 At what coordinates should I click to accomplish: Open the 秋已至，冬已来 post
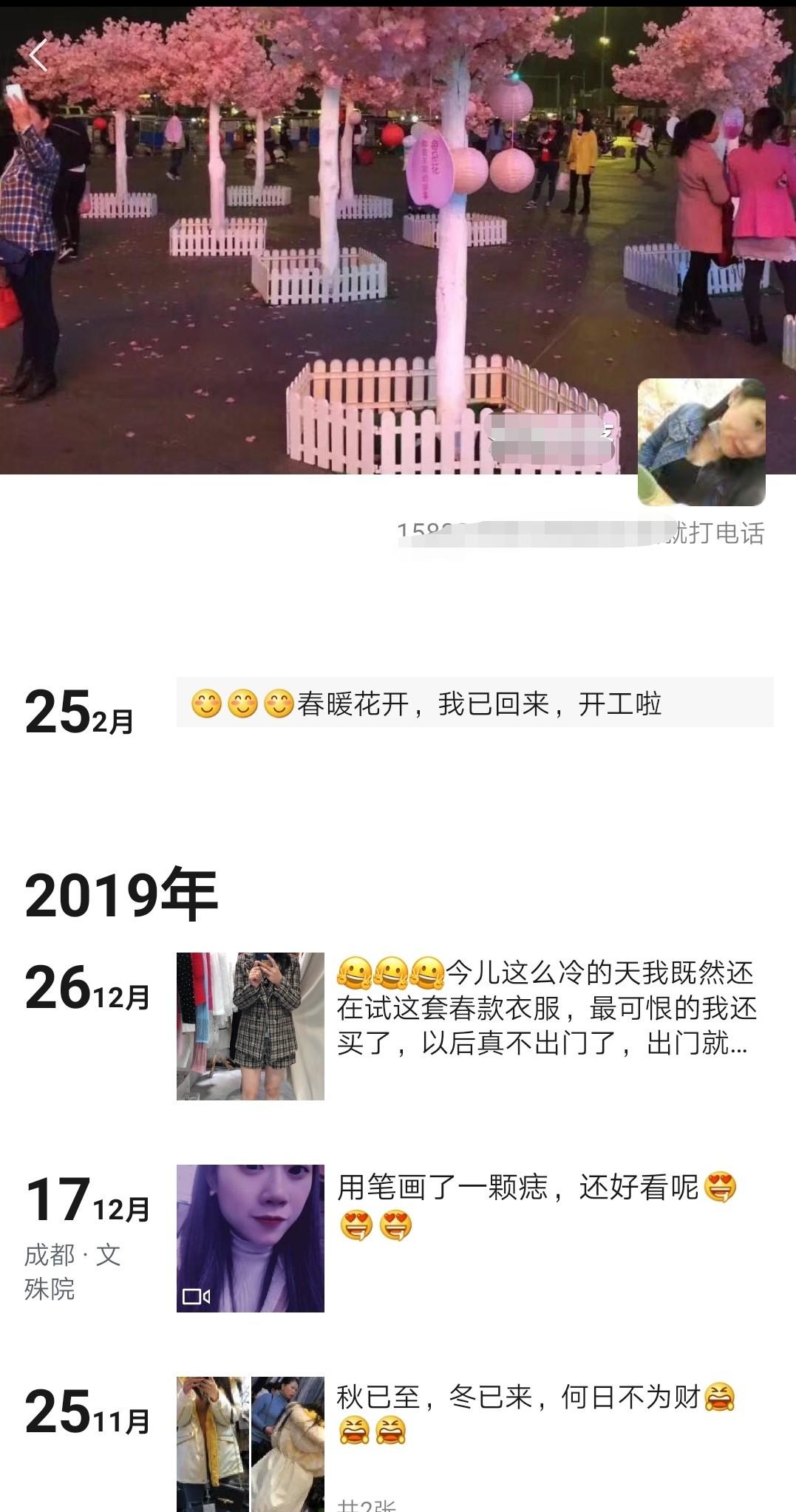[537, 1413]
